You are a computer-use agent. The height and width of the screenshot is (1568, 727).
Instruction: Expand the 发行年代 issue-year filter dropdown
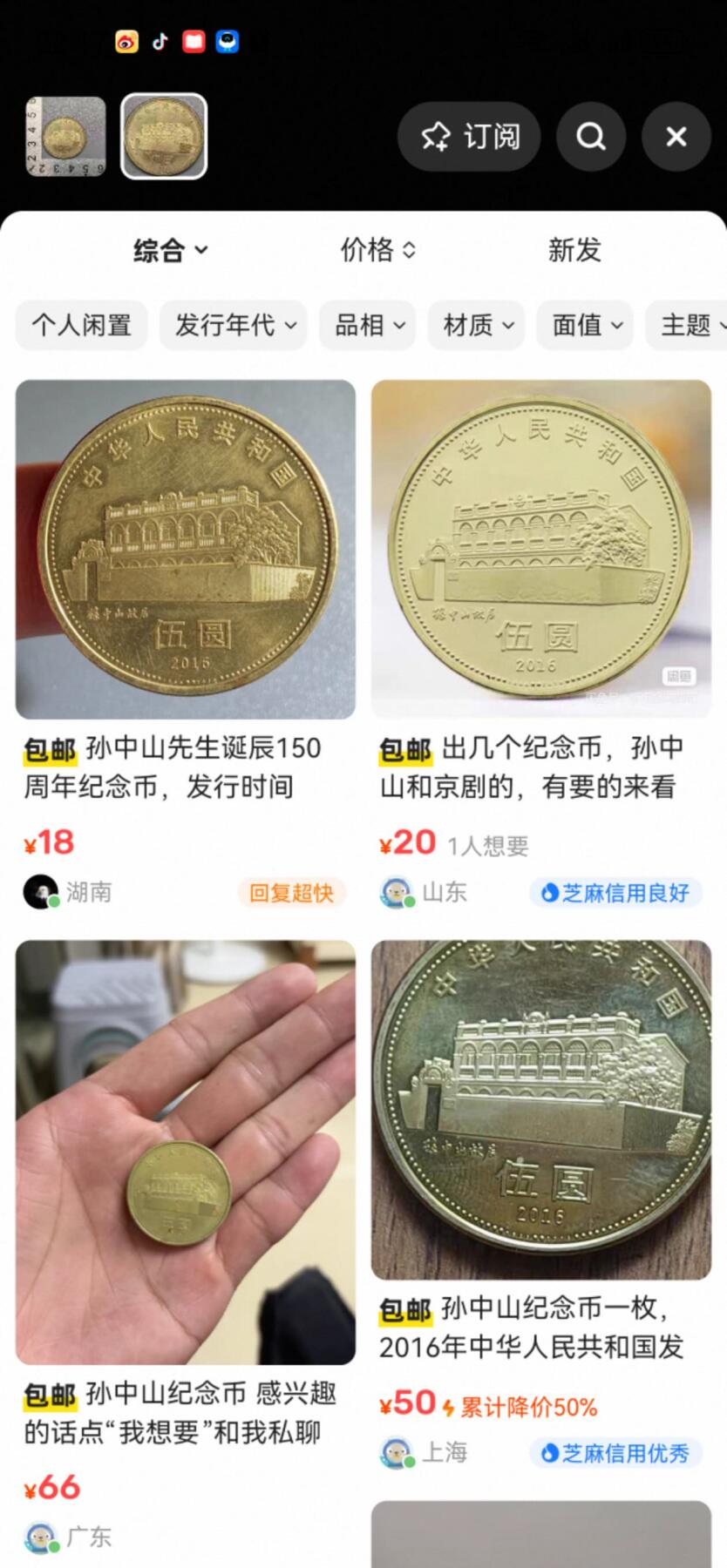233,325
